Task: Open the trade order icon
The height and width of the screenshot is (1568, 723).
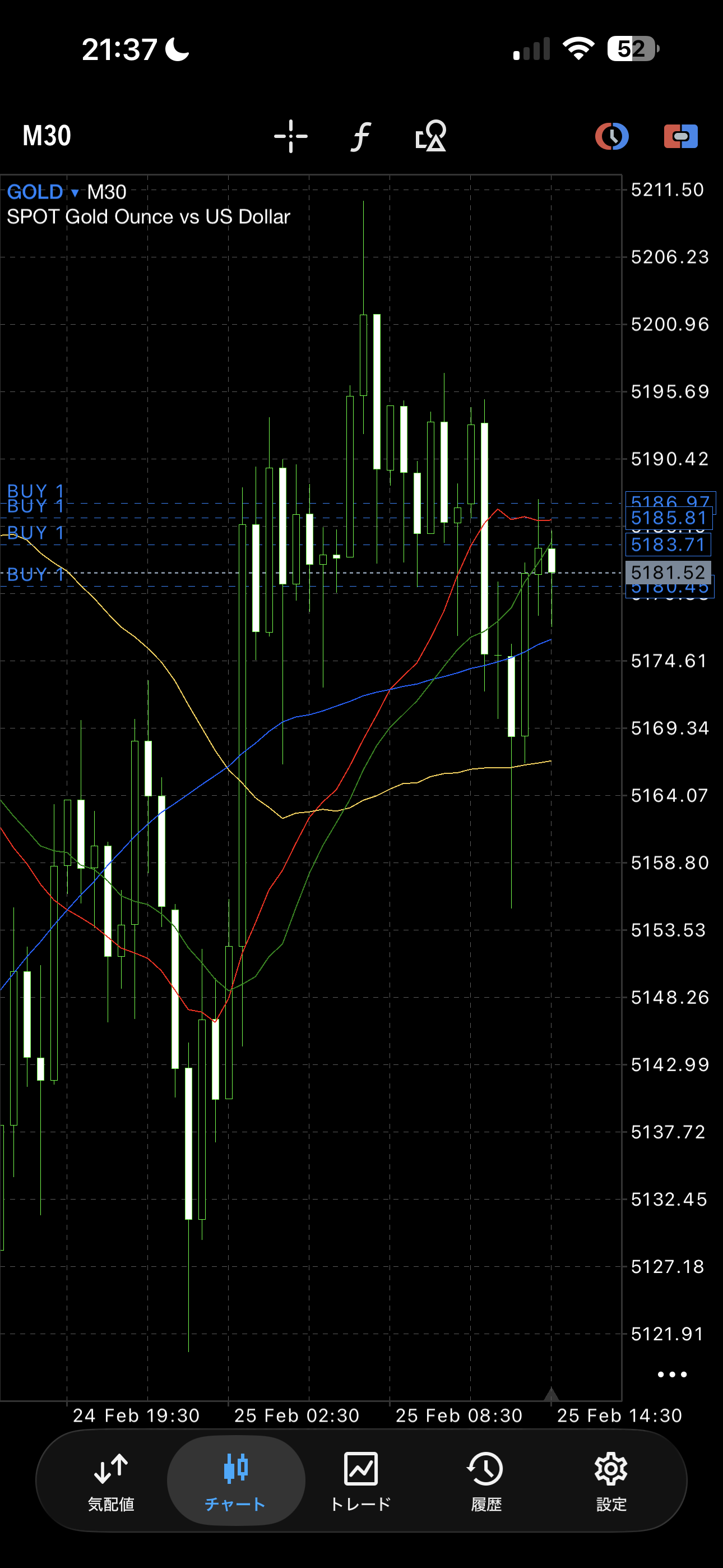Action: [x=680, y=136]
